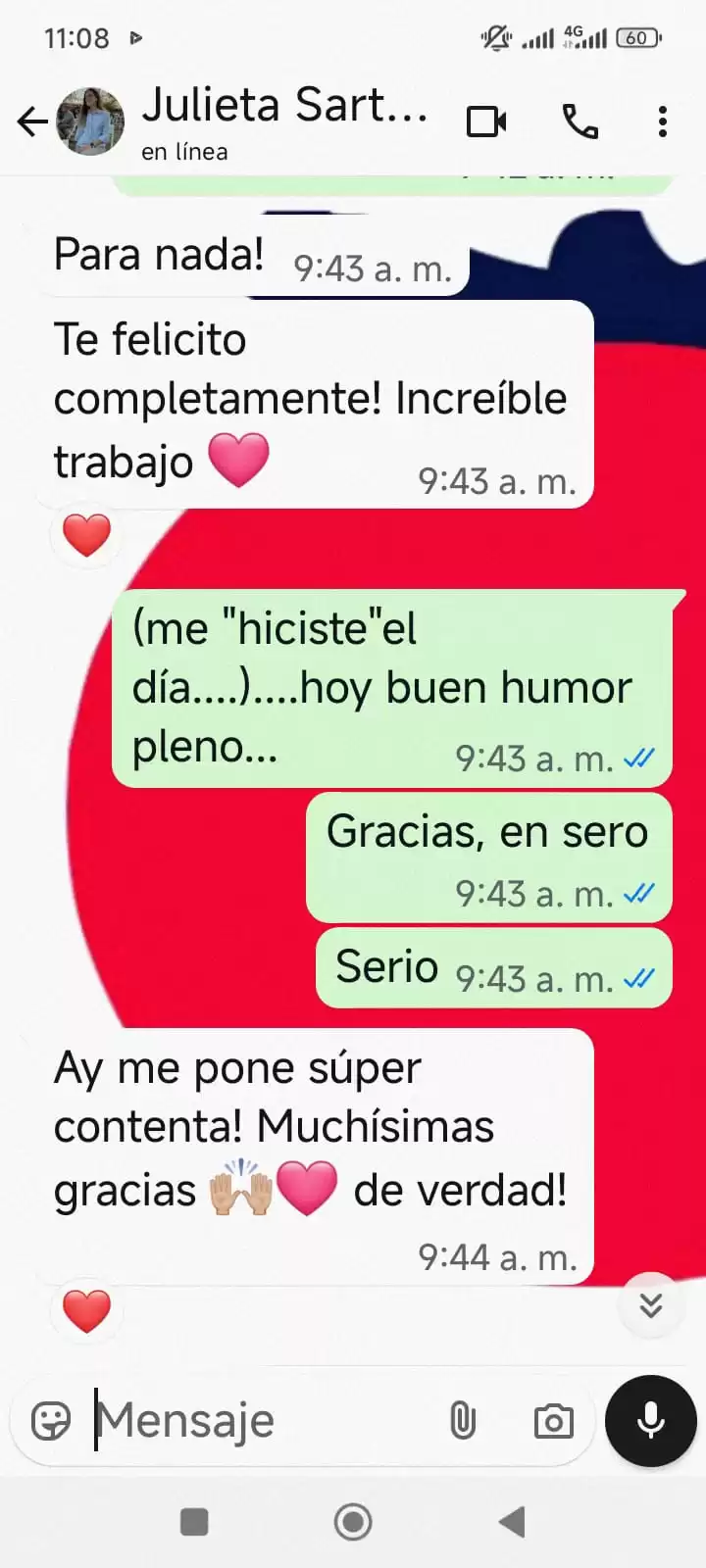
Task: Tap the Mensaje text input field
Action: click(x=245, y=1420)
